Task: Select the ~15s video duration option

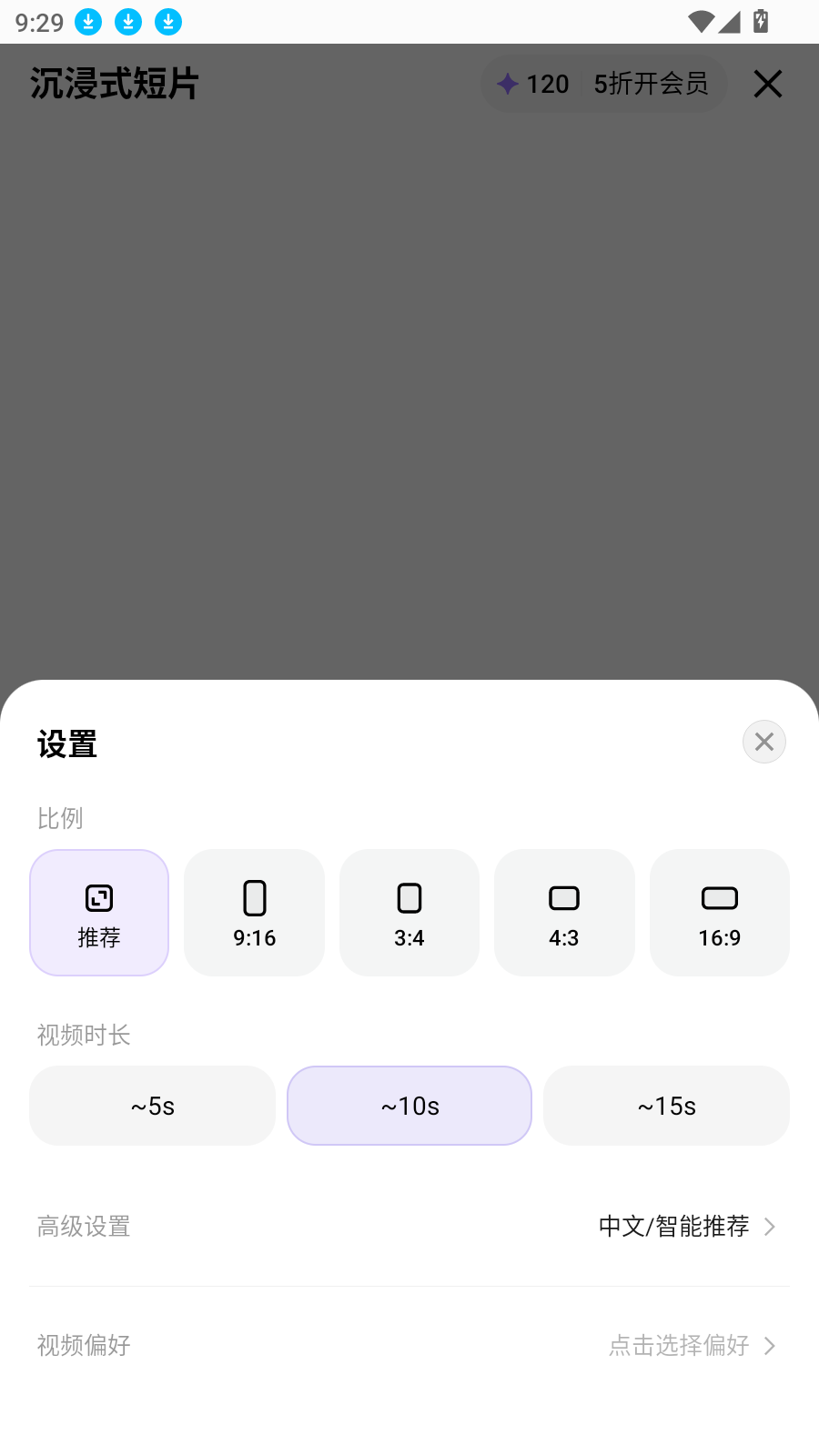Action: [666, 1106]
